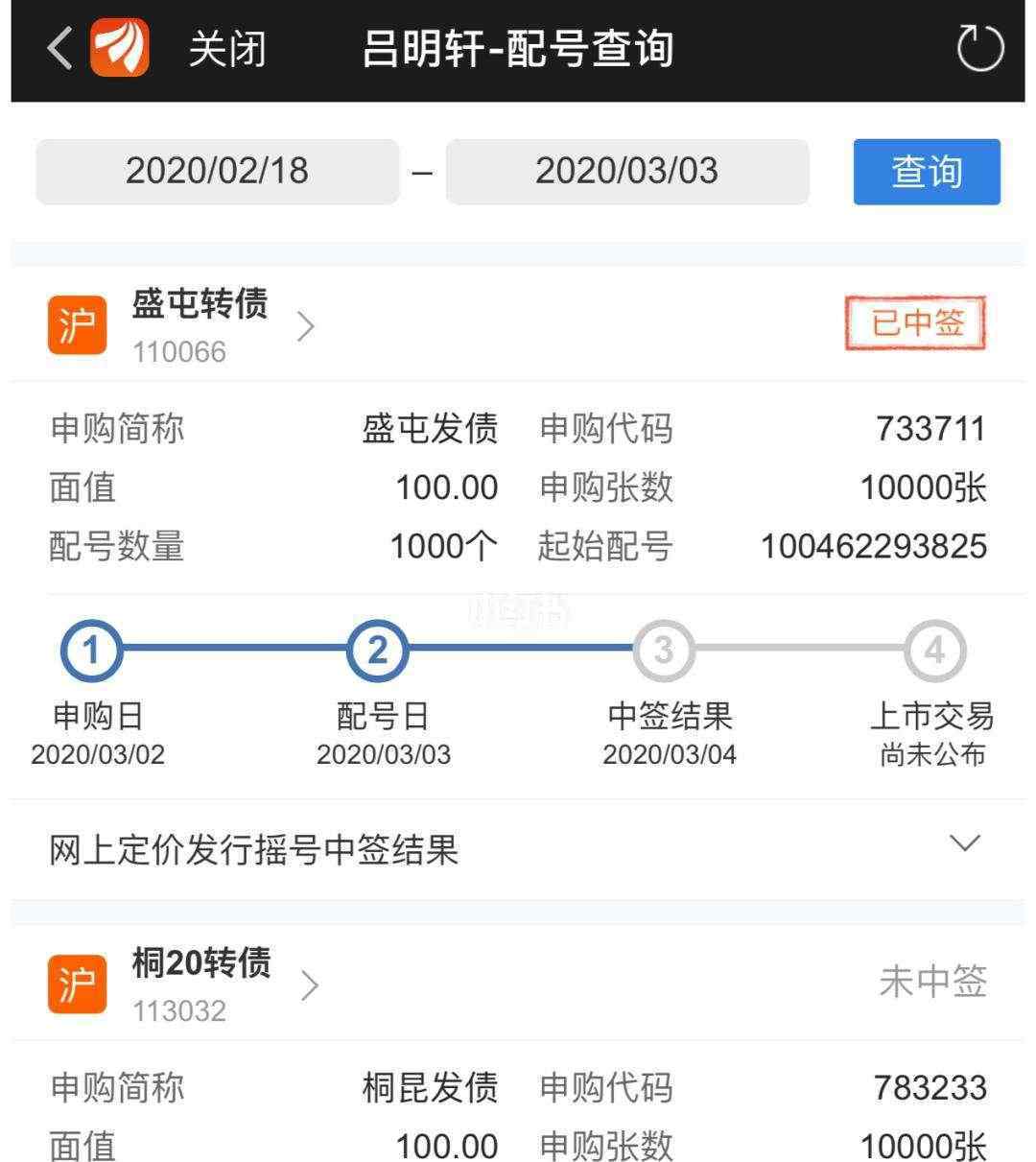Screen dimensions: 1036x1162
Task: Tap the 查询 button
Action: pyautogui.click(x=926, y=172)
